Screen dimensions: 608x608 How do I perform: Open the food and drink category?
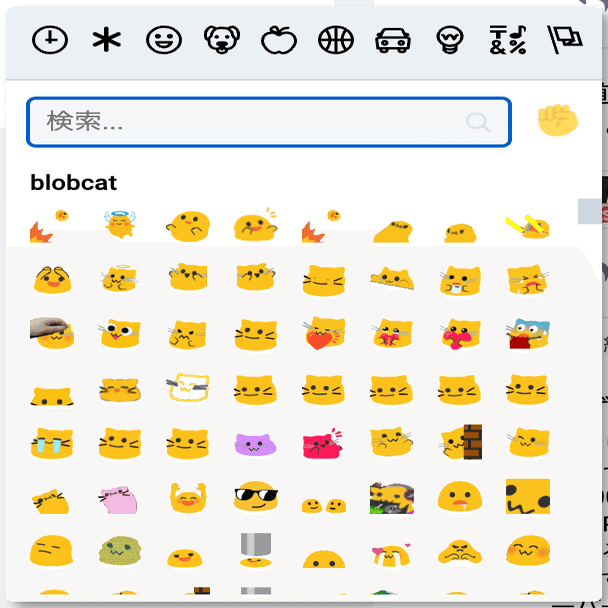[x=277, y=40]
